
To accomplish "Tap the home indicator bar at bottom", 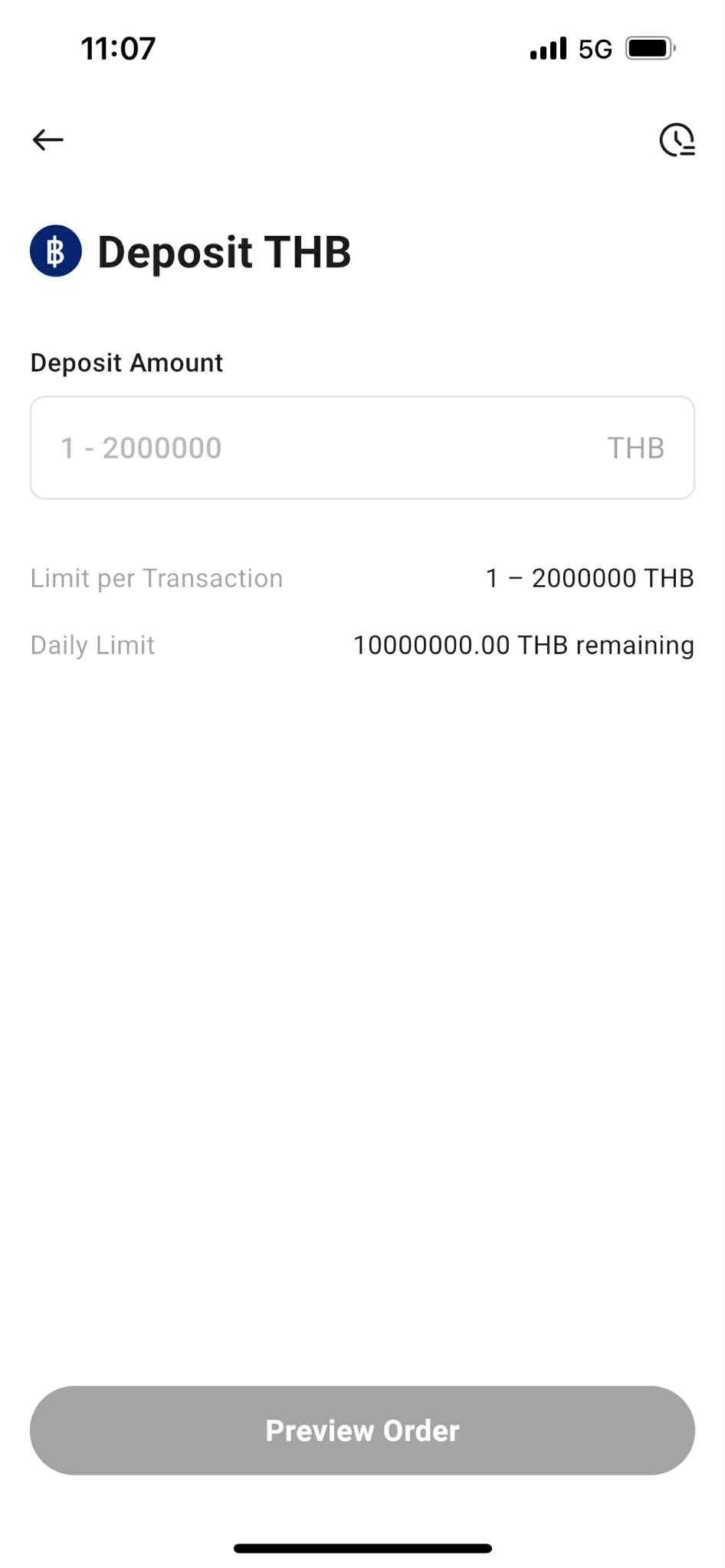I will (x=362, y=1547).
